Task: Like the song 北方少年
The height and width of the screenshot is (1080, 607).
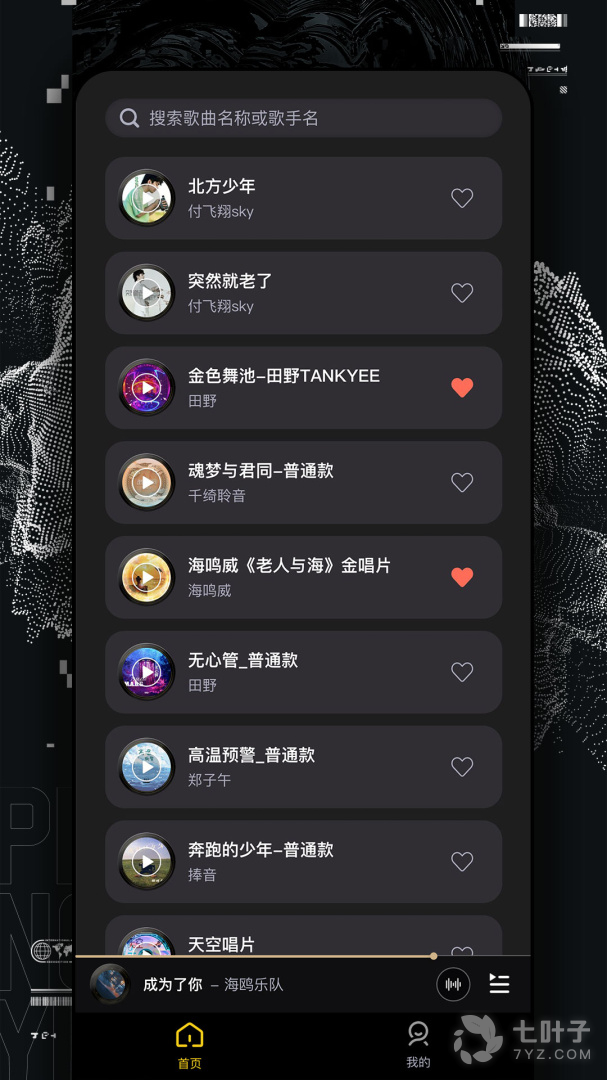Action: point(461,198)
